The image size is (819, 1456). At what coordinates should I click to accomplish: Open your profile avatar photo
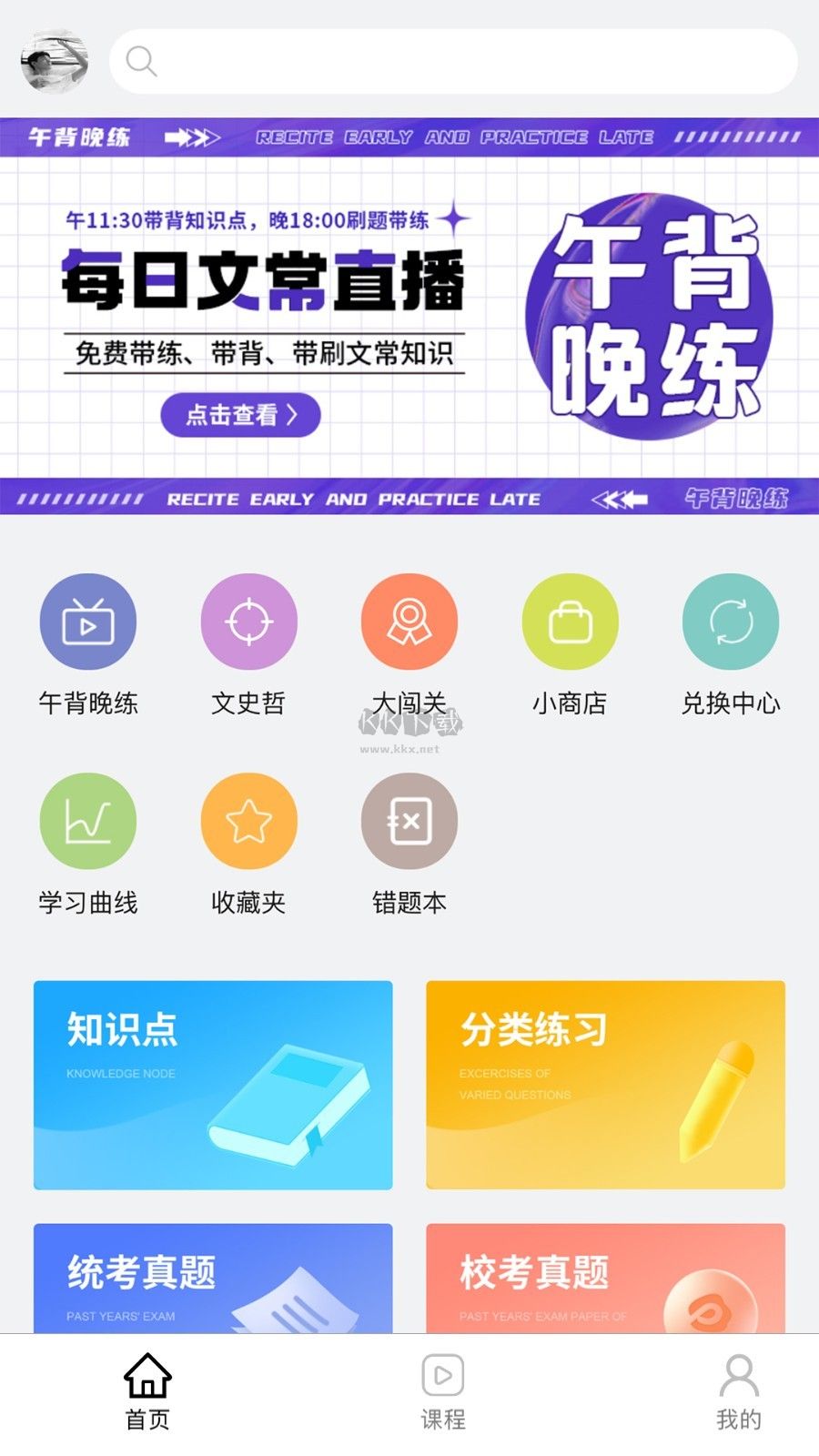pos(55,61)
